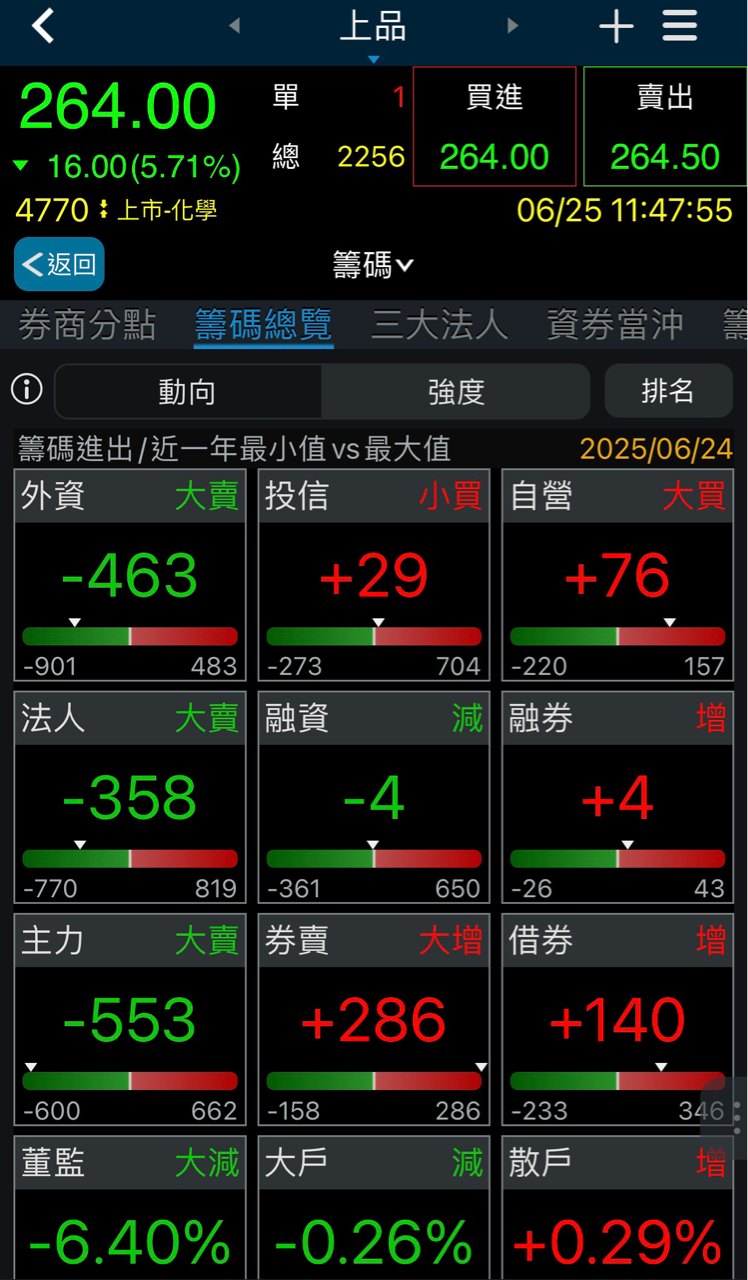Tap the 賣出 sell price box

click(665, 127)
